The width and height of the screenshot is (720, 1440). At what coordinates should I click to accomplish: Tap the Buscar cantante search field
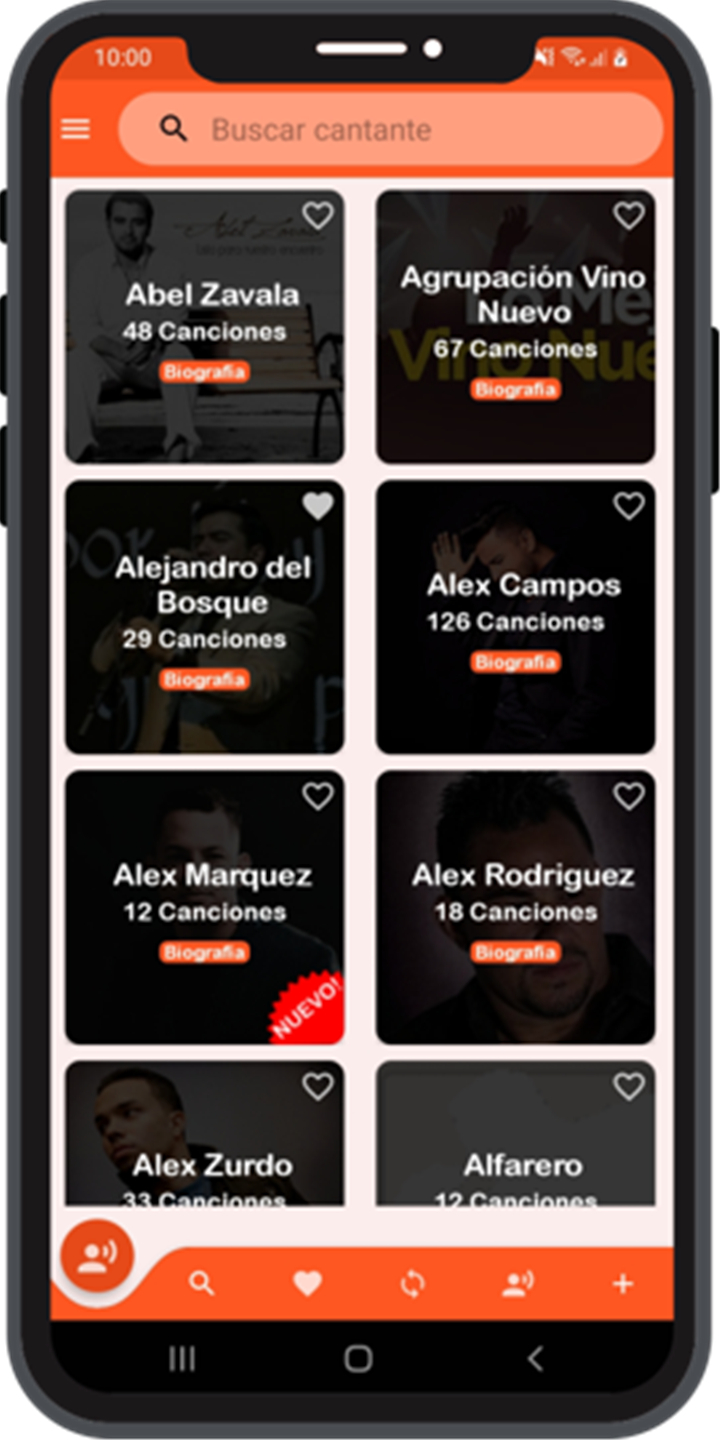coord(391,129)
